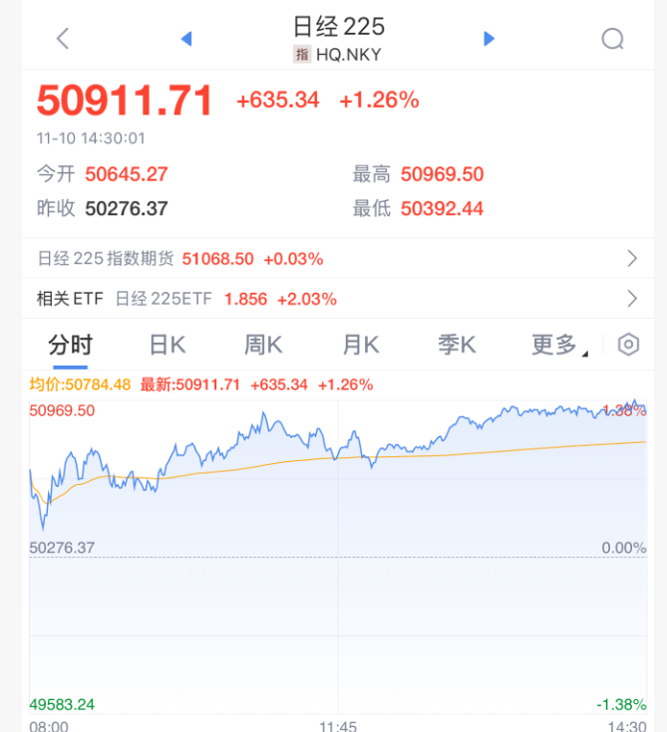
Task: Switch to the 月K chart tab
Action: point(360,345)
